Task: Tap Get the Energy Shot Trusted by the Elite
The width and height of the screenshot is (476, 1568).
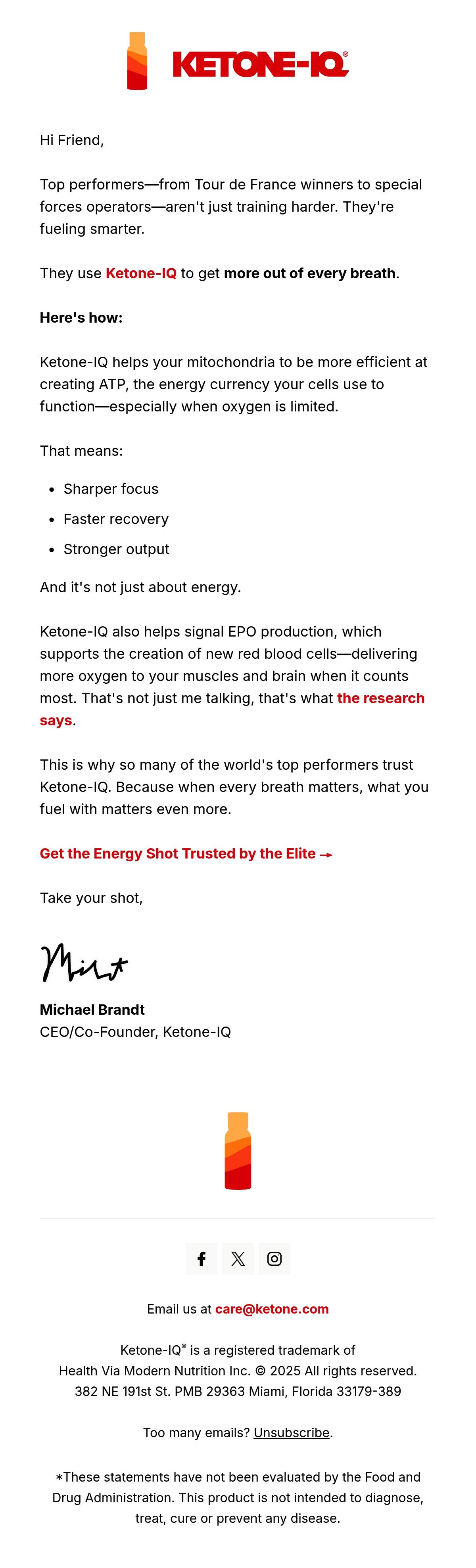Action: (186, 854)
